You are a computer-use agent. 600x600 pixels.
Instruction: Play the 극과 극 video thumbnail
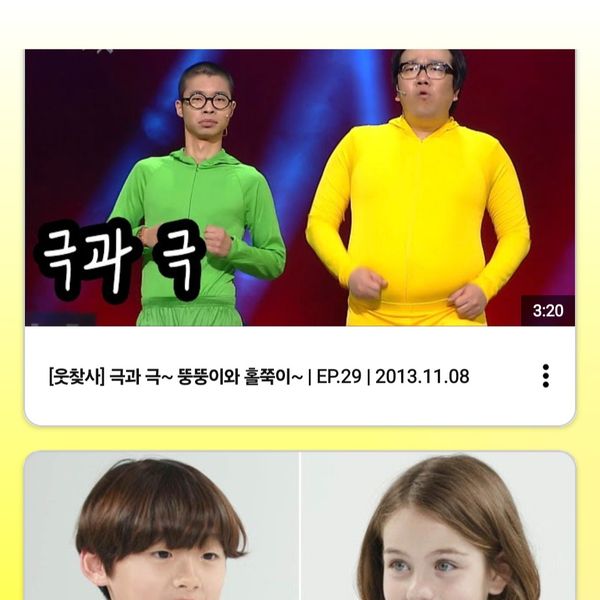click(300, 188)
